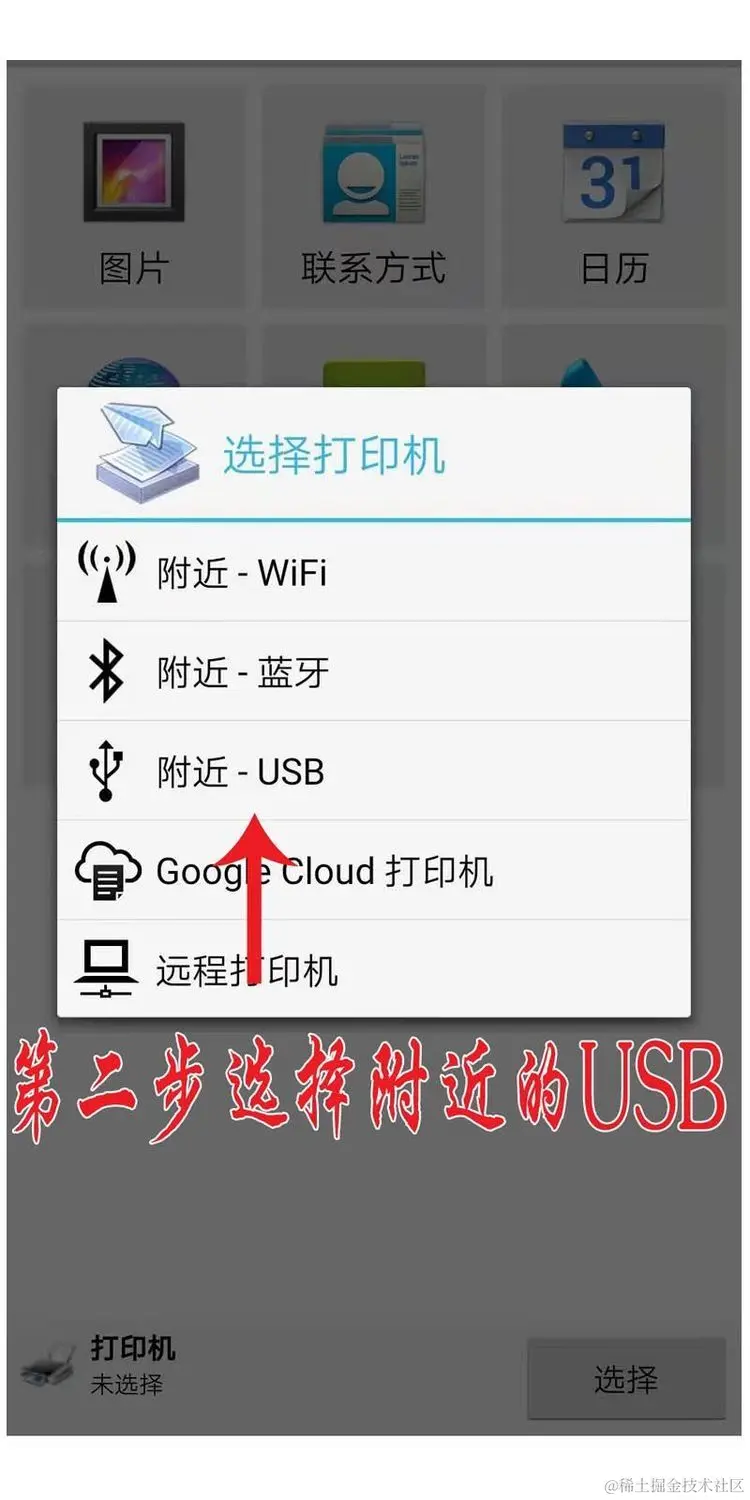Select the 附近 - WiFi printer option
This screenshot has width=750, height=1500.
[x=372, y=573]
